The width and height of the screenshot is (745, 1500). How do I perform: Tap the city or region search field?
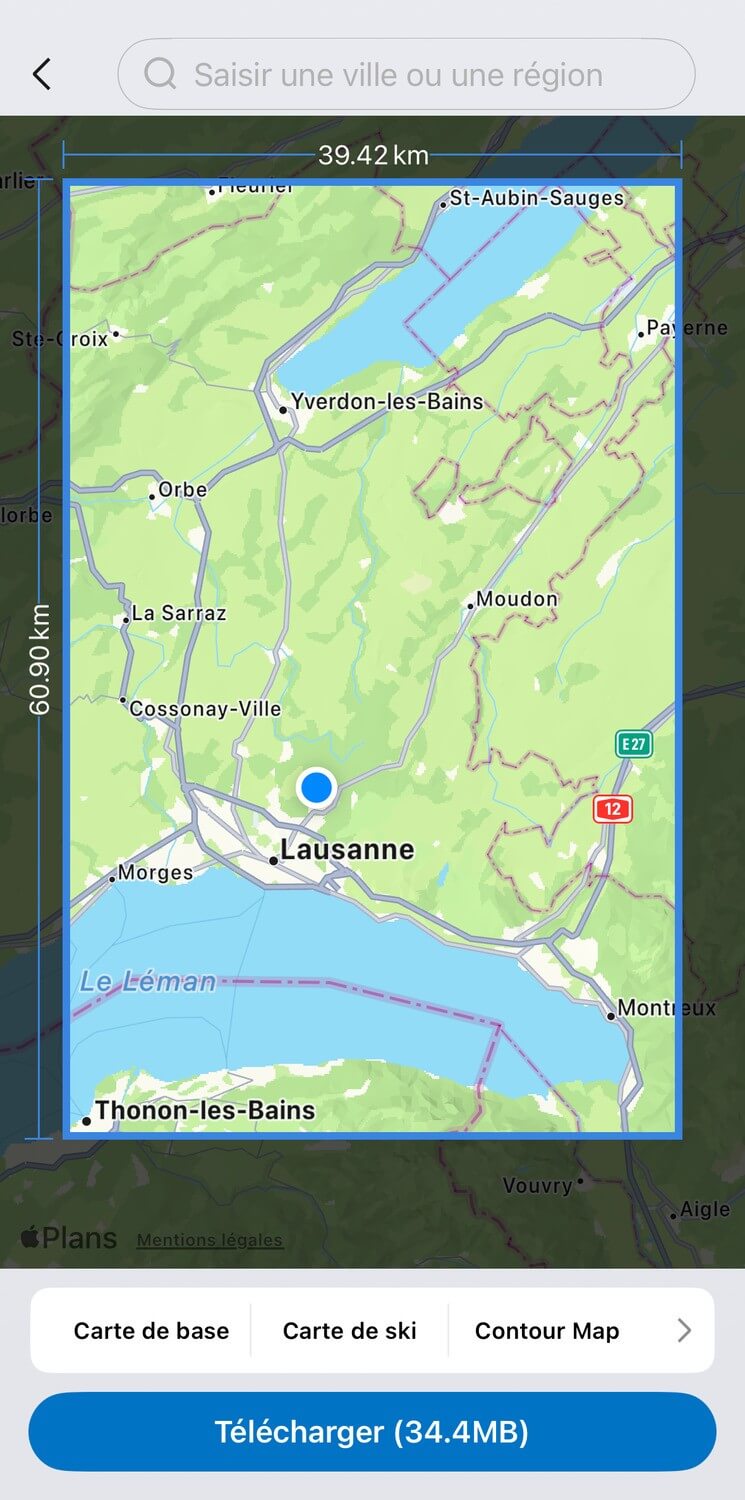click(406, 74)
